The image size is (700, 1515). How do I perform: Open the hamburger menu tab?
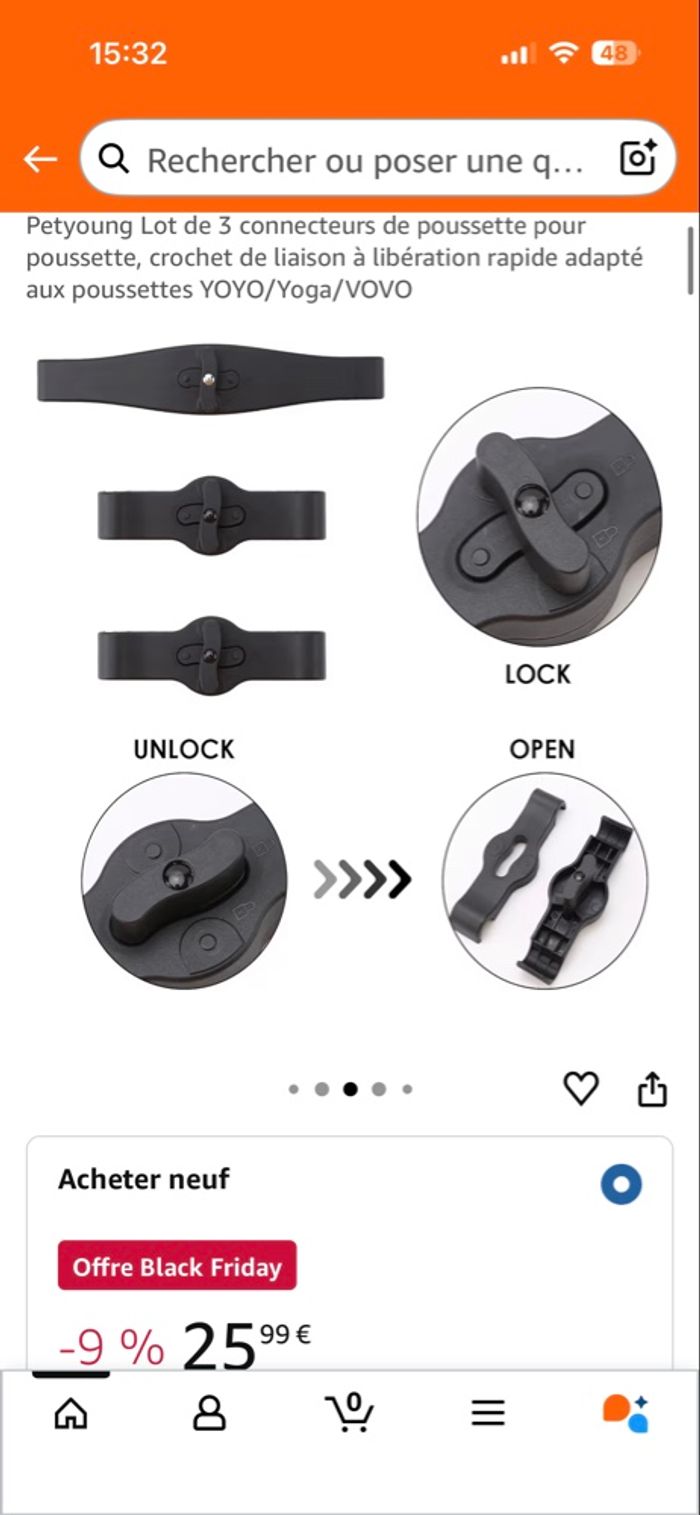click(x=488, y=1412)
